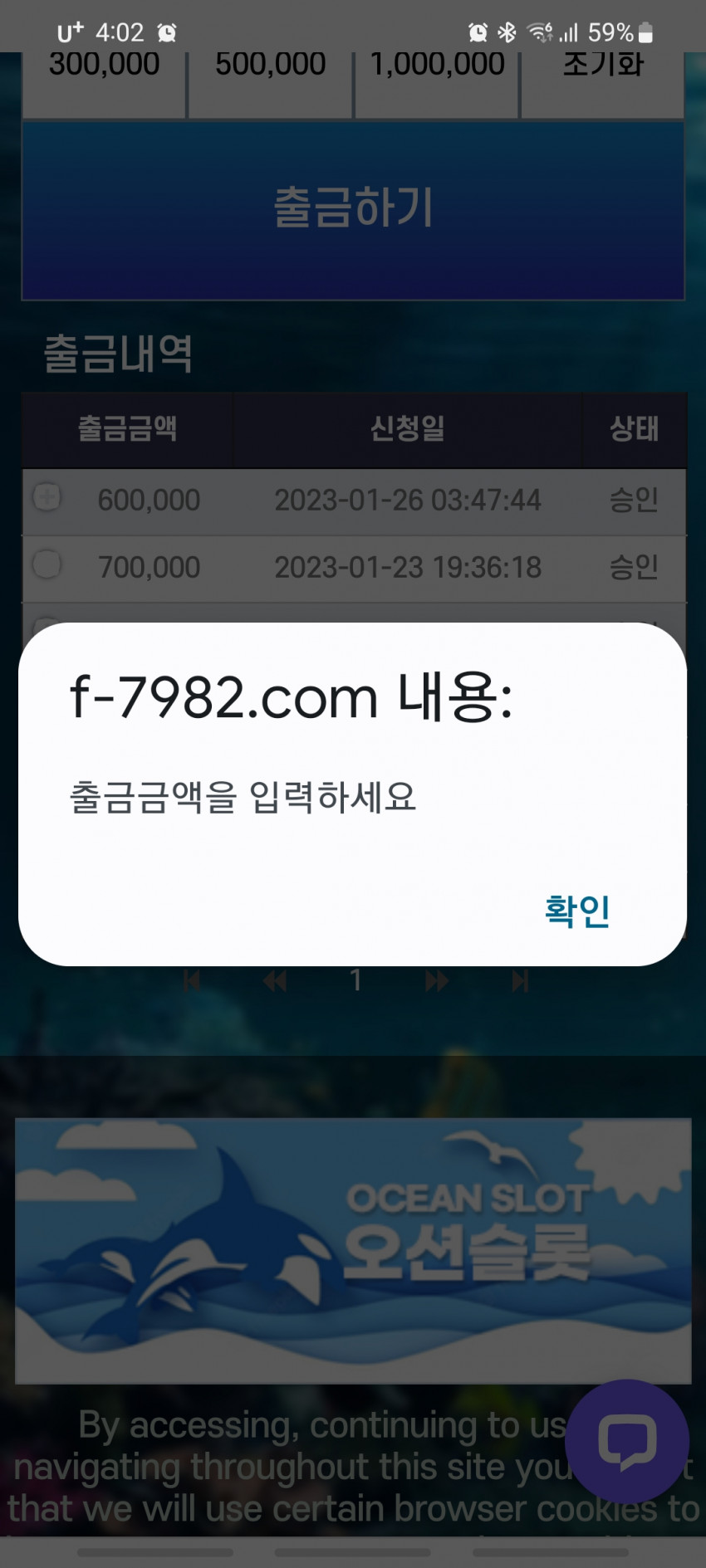706x1568 pixels.
Task: Tap the 출금하기 withdraw button
Action: (x=353, y=210)
